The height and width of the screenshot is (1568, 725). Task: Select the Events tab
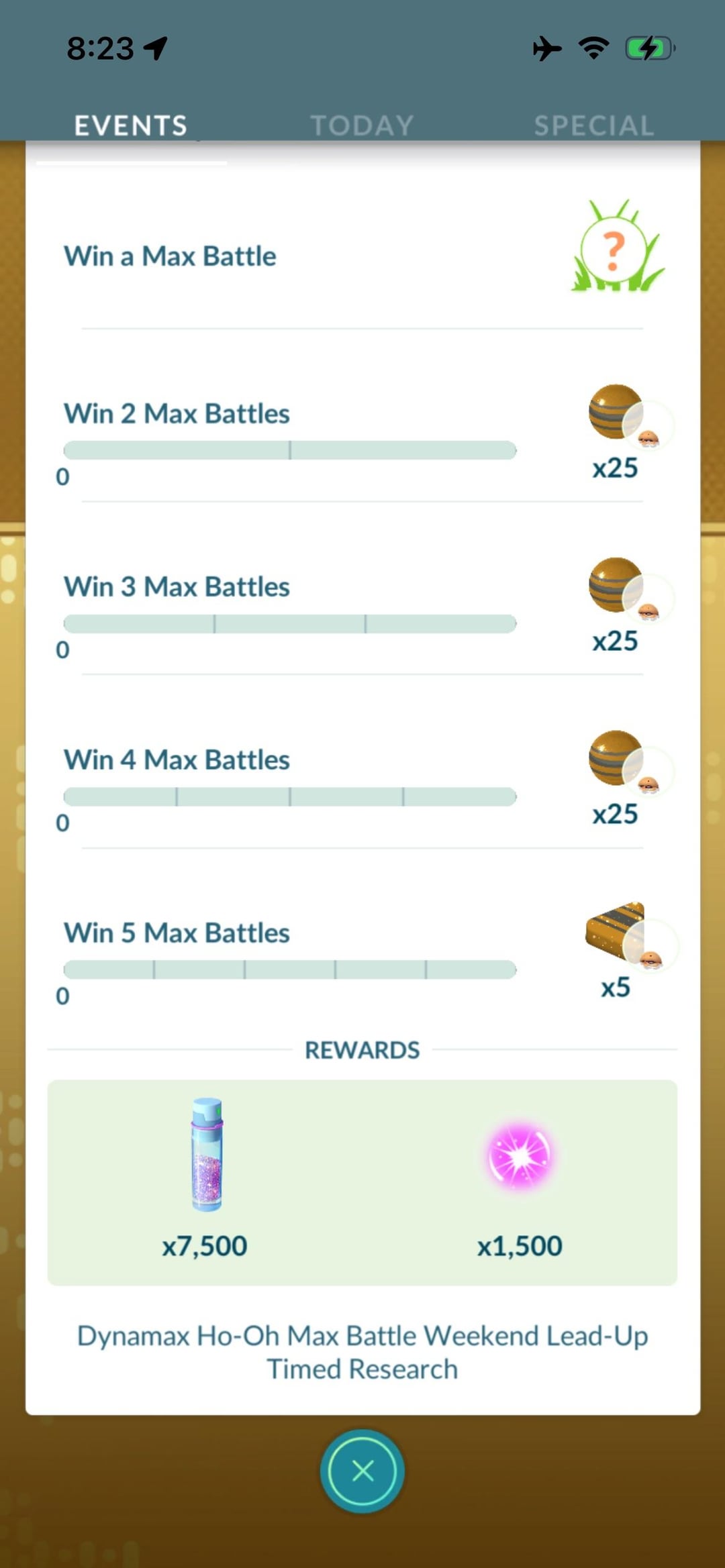131,125
